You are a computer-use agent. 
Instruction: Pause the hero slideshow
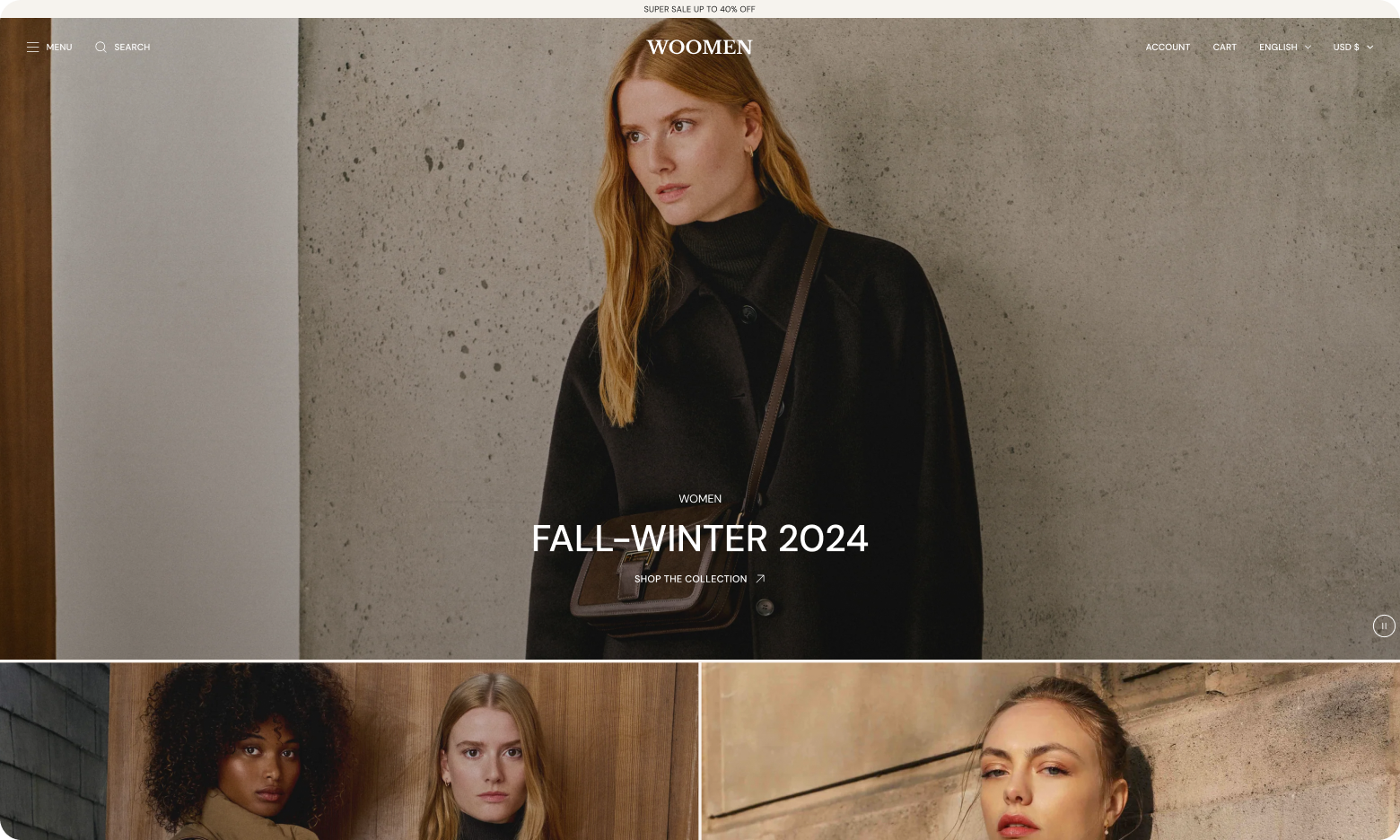pyautogui.click(x=1383, y=626)
